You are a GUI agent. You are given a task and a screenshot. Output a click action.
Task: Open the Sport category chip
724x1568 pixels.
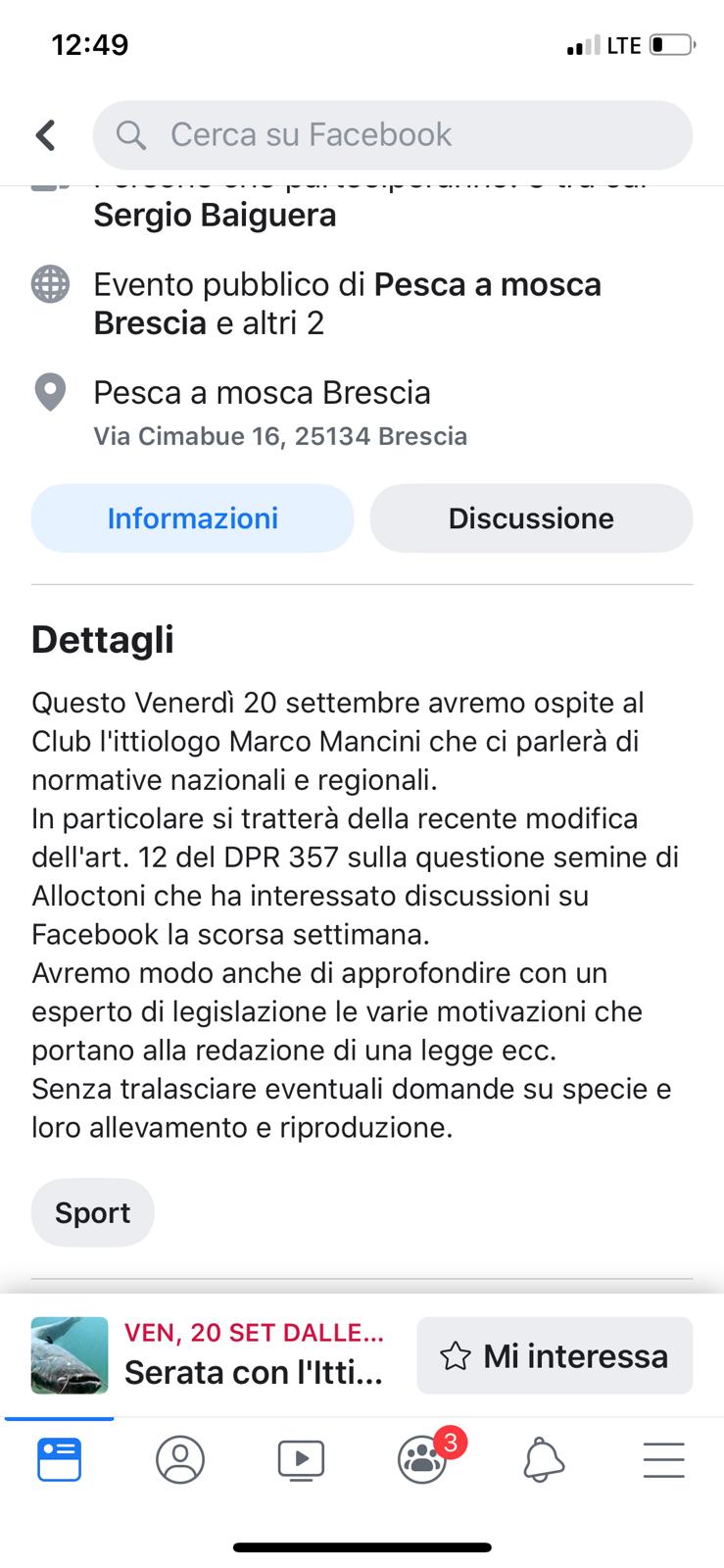click(x=92, y=1212)
